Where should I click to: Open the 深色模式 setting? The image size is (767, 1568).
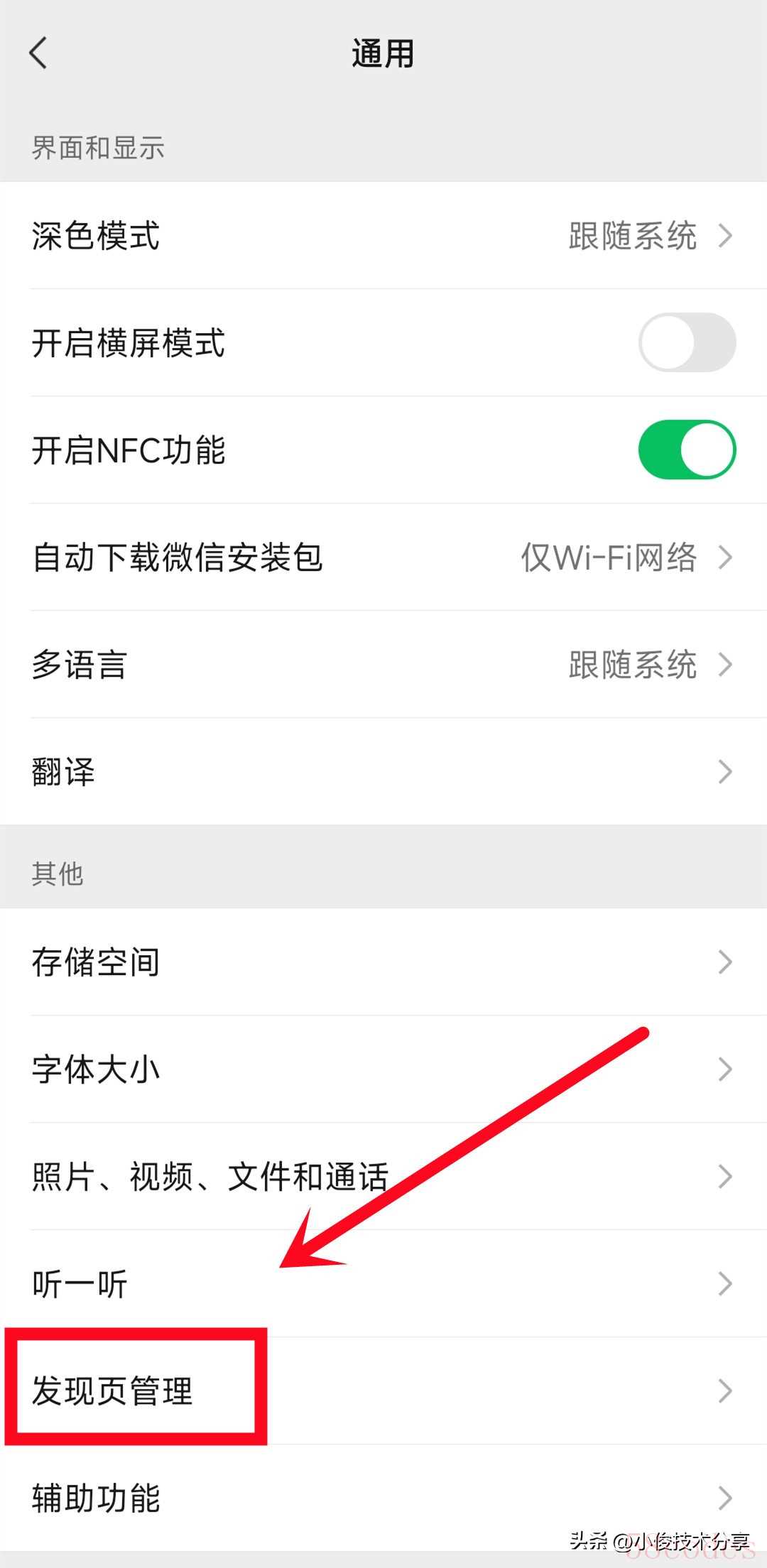(383, 235)
